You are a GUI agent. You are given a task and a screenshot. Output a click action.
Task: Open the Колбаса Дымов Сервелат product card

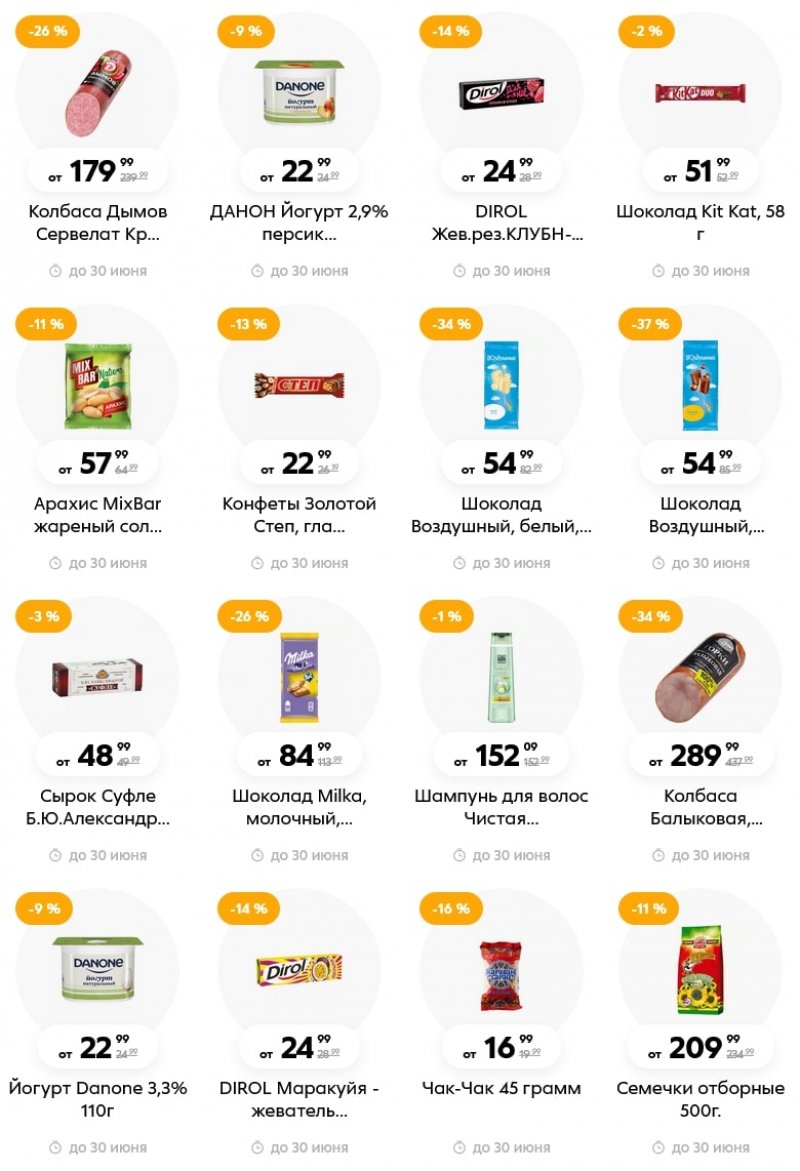98,224
